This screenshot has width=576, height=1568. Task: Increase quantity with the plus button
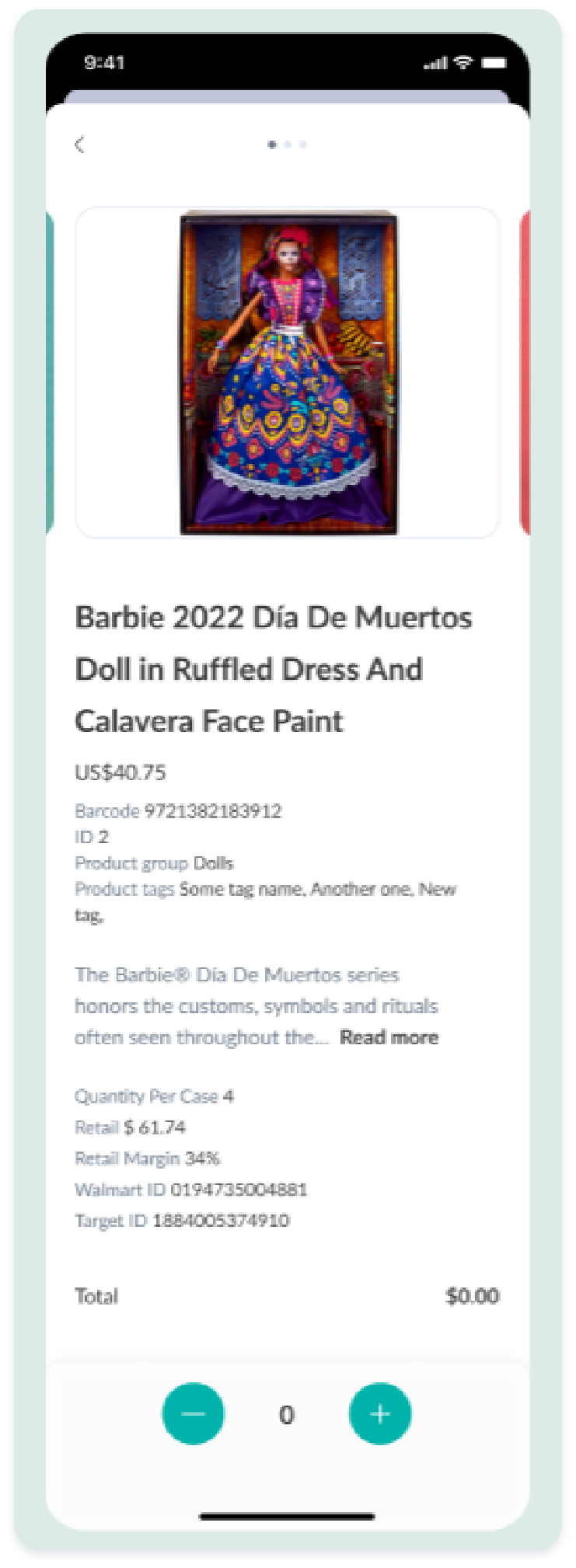380,1413
